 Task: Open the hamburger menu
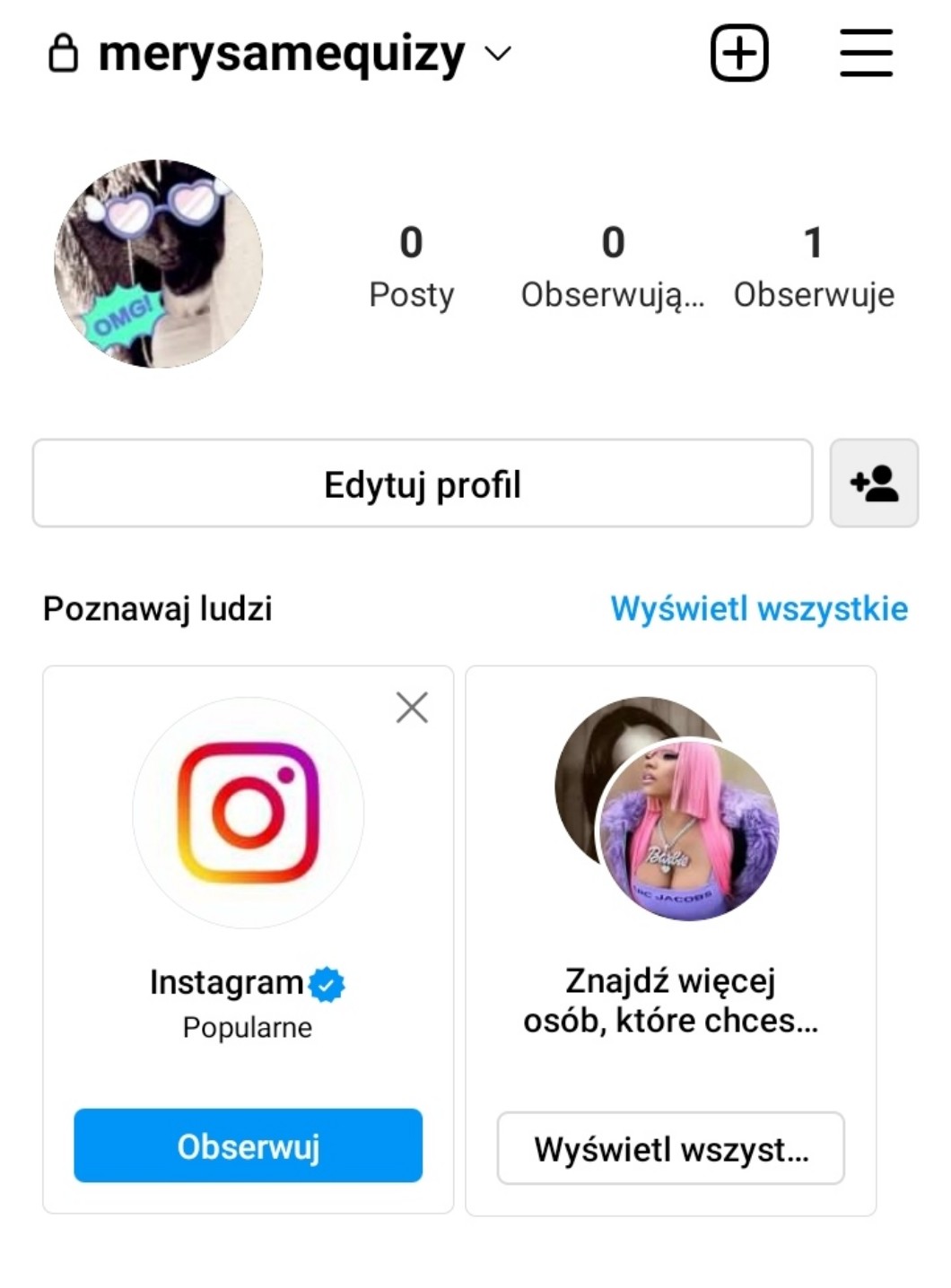[866, 54]
